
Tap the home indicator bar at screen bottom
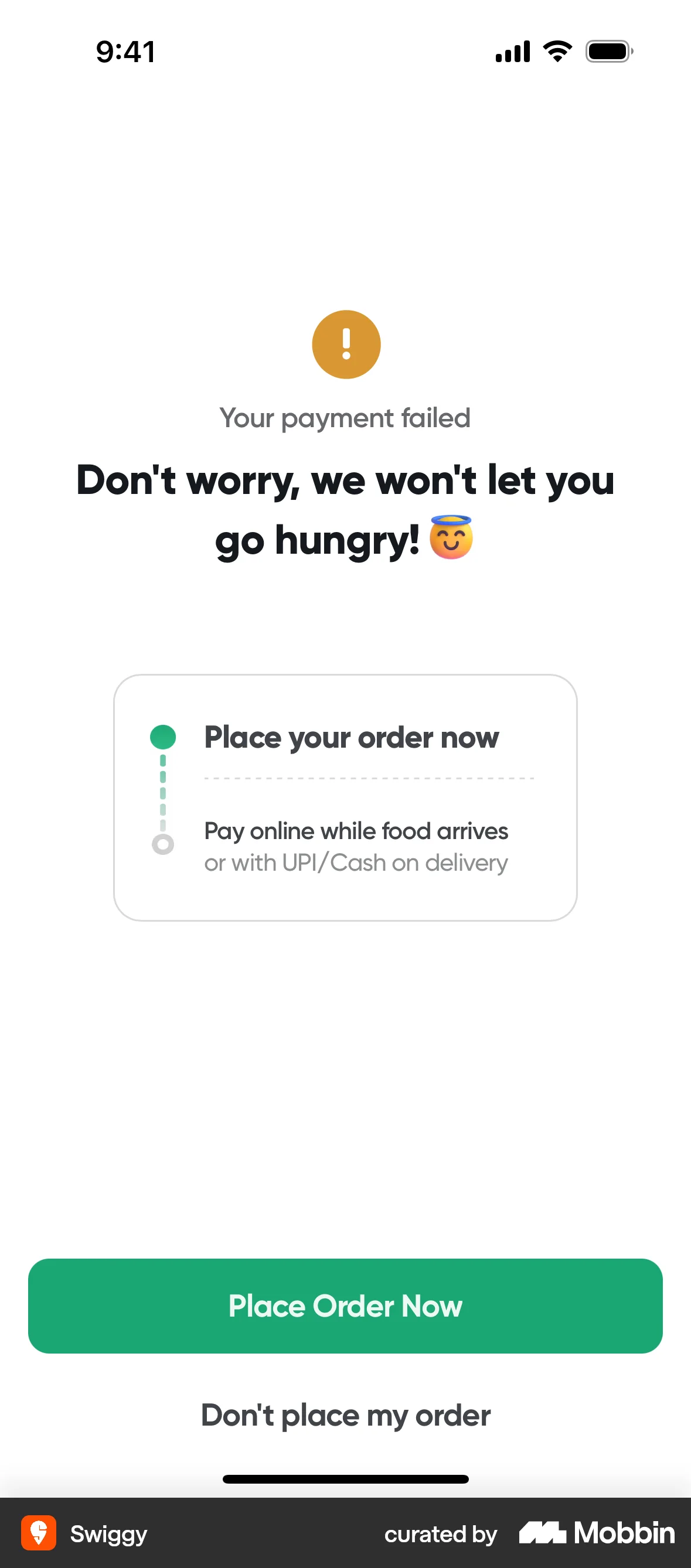[345, 1479]
